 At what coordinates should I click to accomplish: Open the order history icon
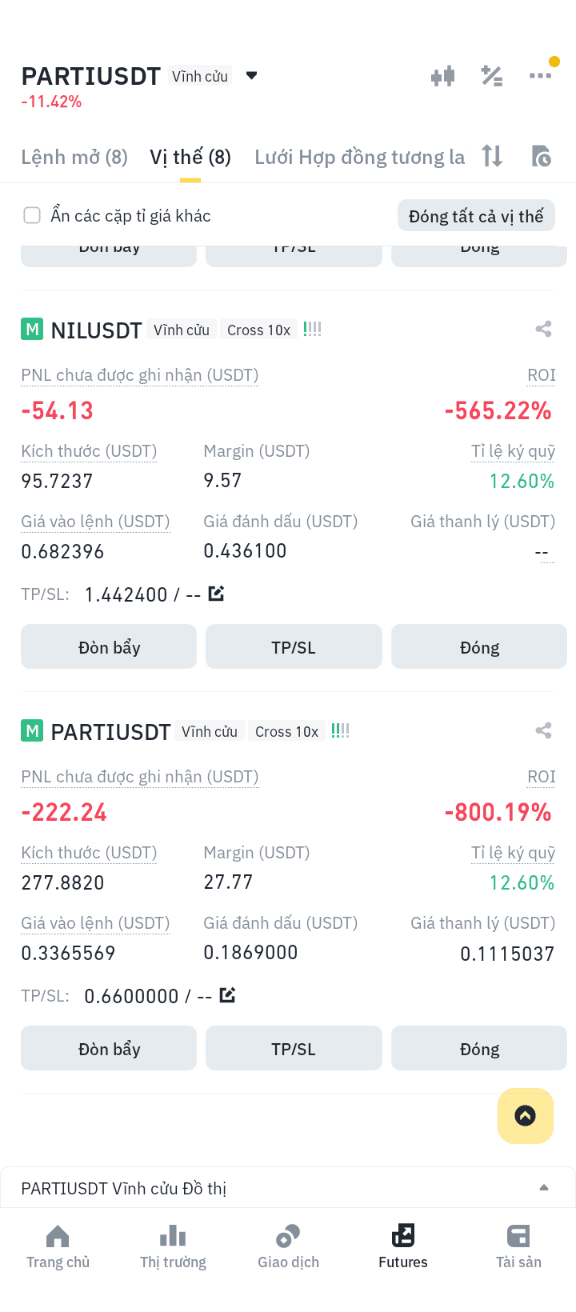click(x=541, y=156)
